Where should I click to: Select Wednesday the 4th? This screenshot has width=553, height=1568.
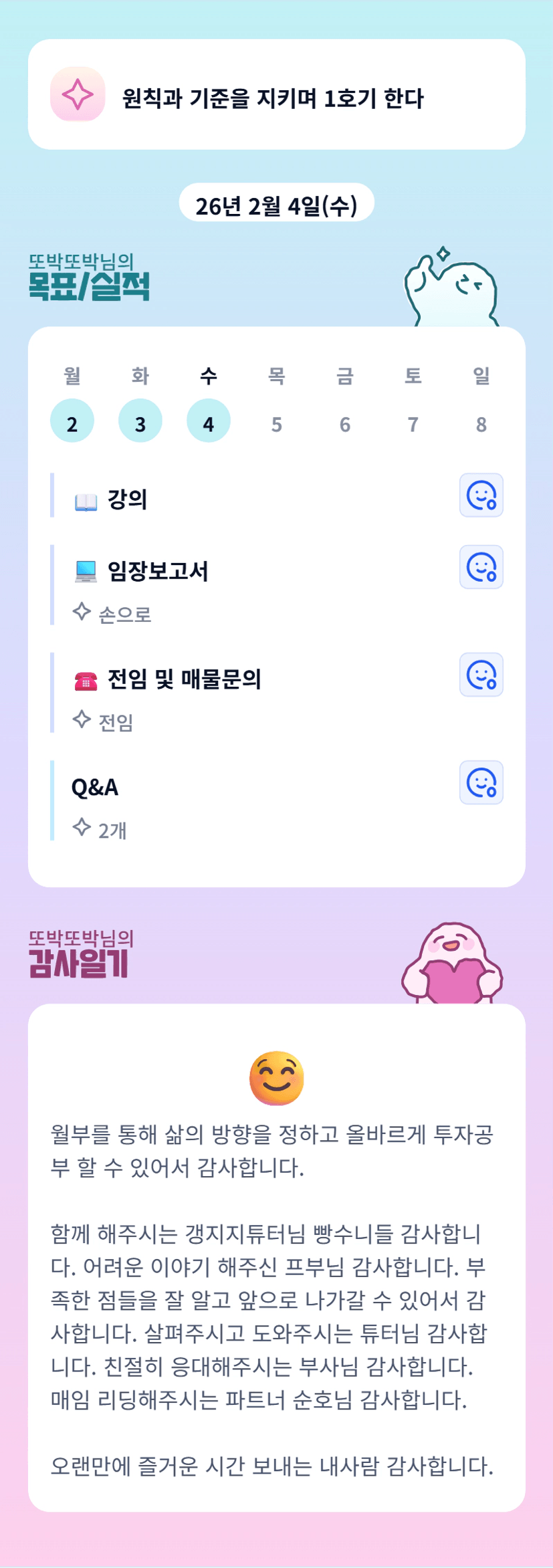tap(209, 421)
